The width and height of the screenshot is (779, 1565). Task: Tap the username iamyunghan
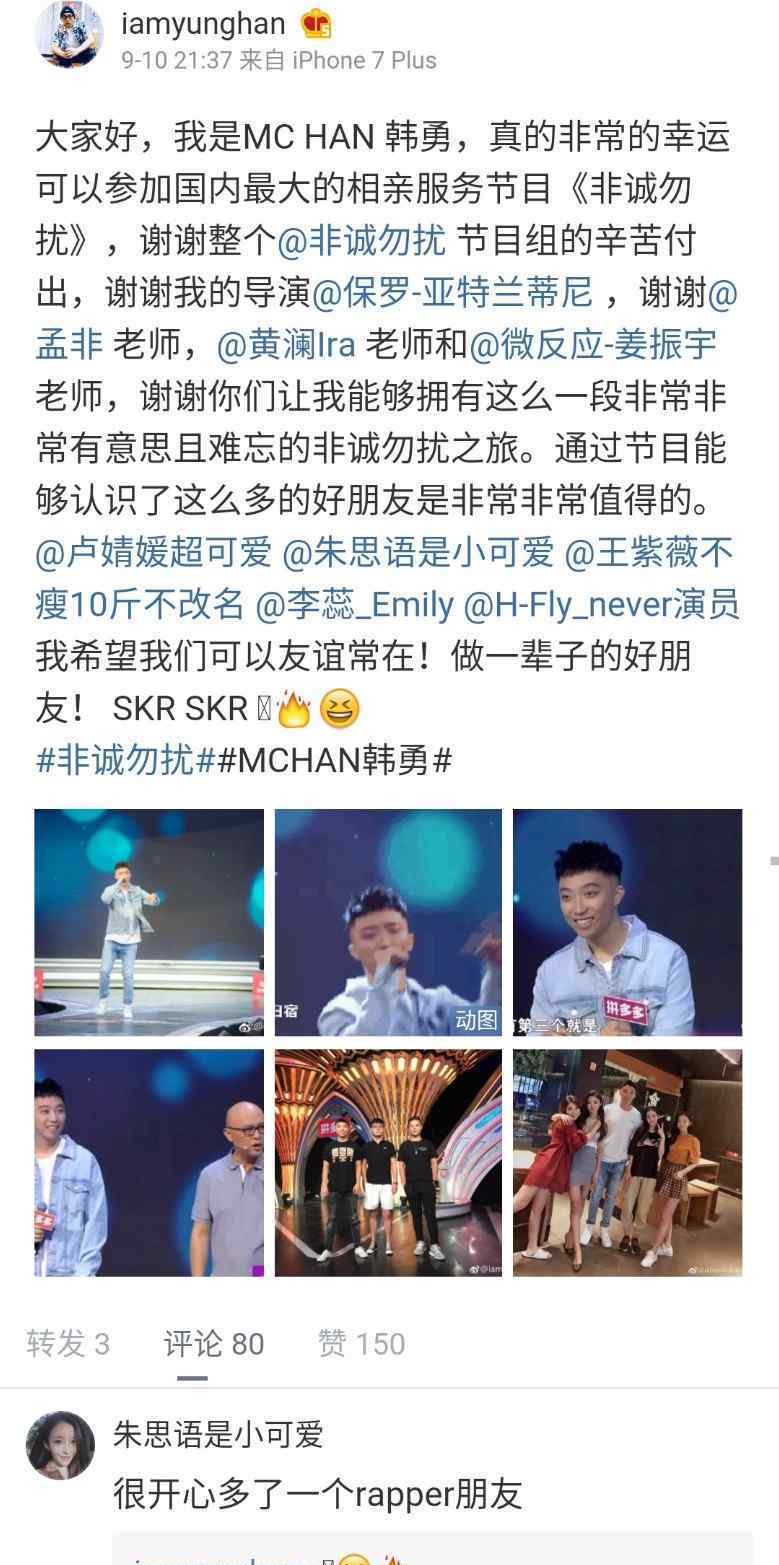[203, 24]
